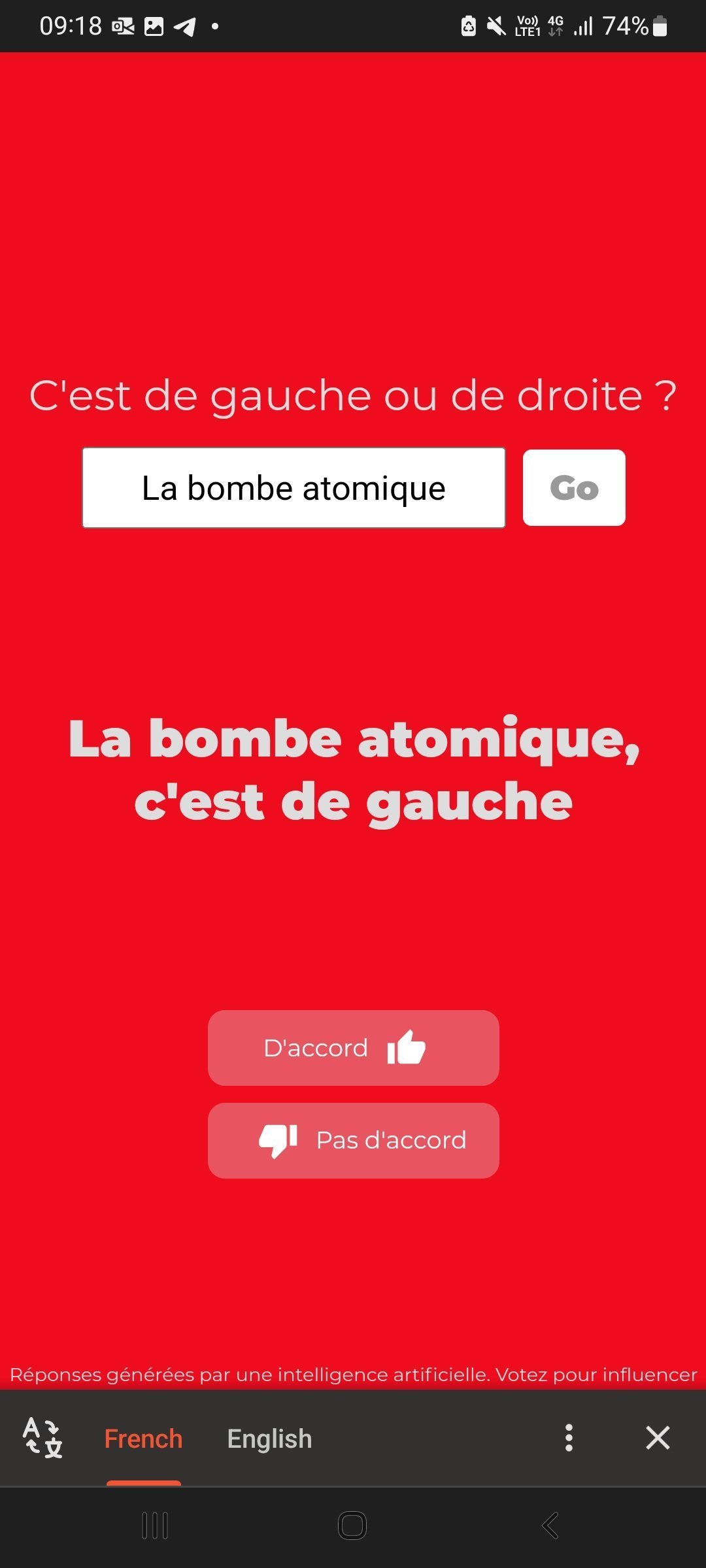Go to the home screen via the home button
This screenshot has width=706, height=1568.
352,1526
